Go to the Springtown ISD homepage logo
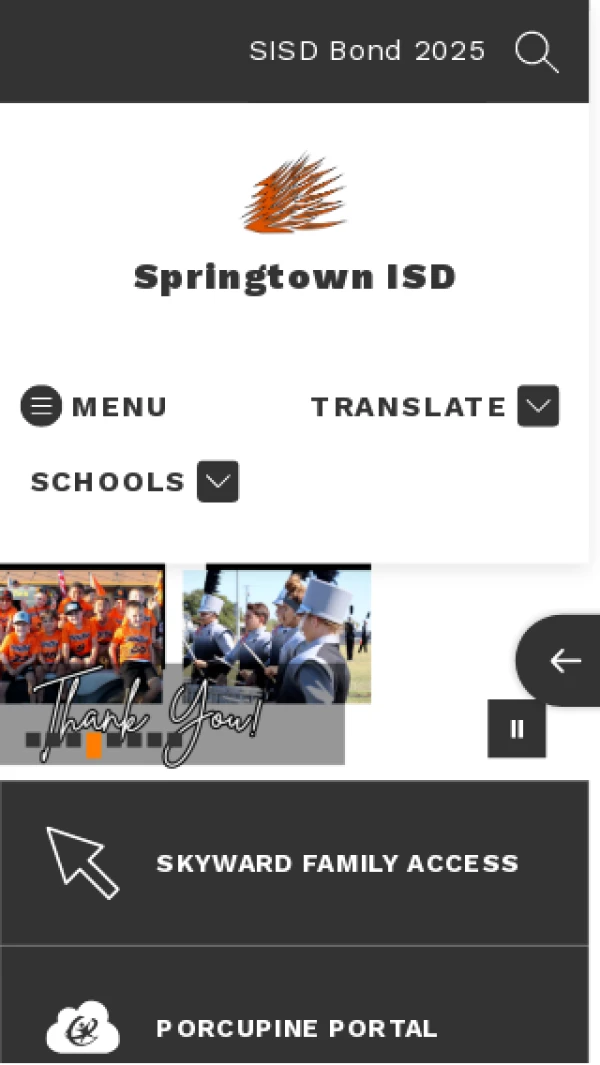The width and height of the screenshot is (600, 1065). (x=294, y=224)
